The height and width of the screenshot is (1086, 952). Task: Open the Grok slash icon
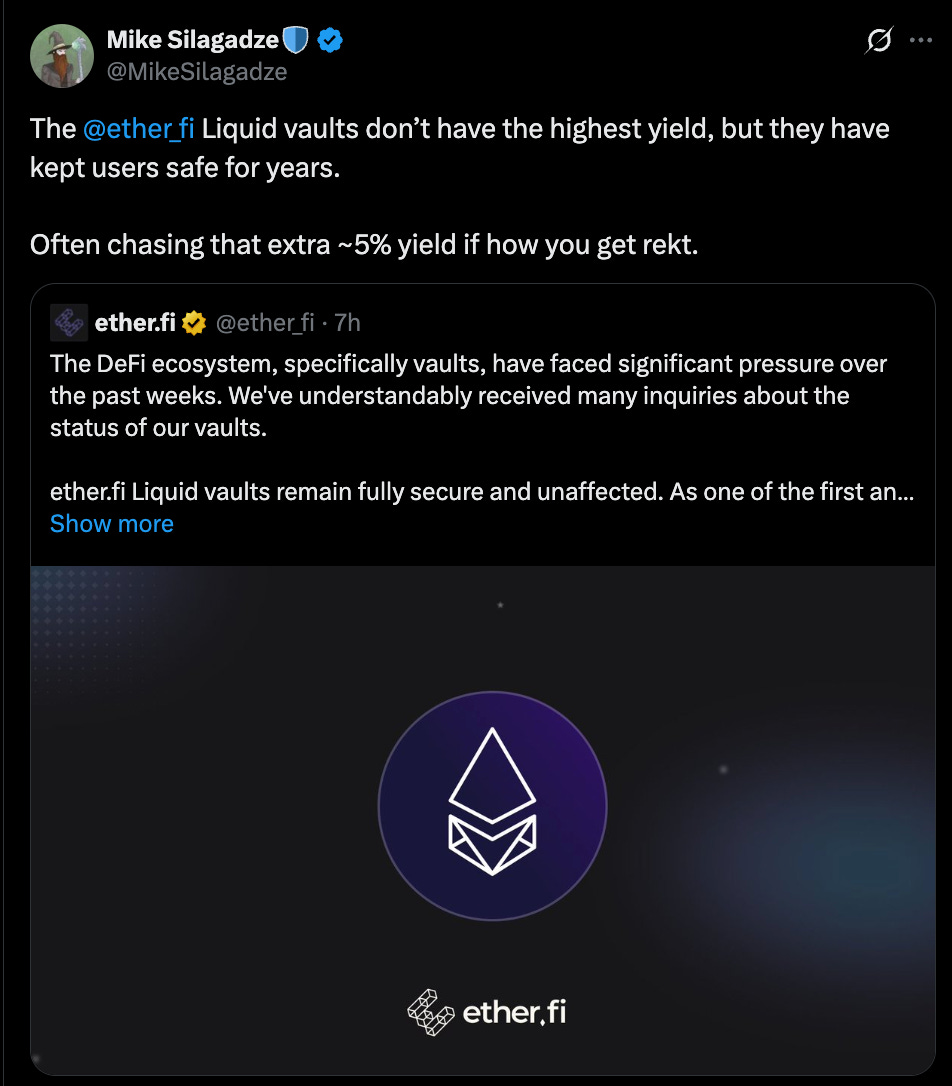(x=879, y=41)
